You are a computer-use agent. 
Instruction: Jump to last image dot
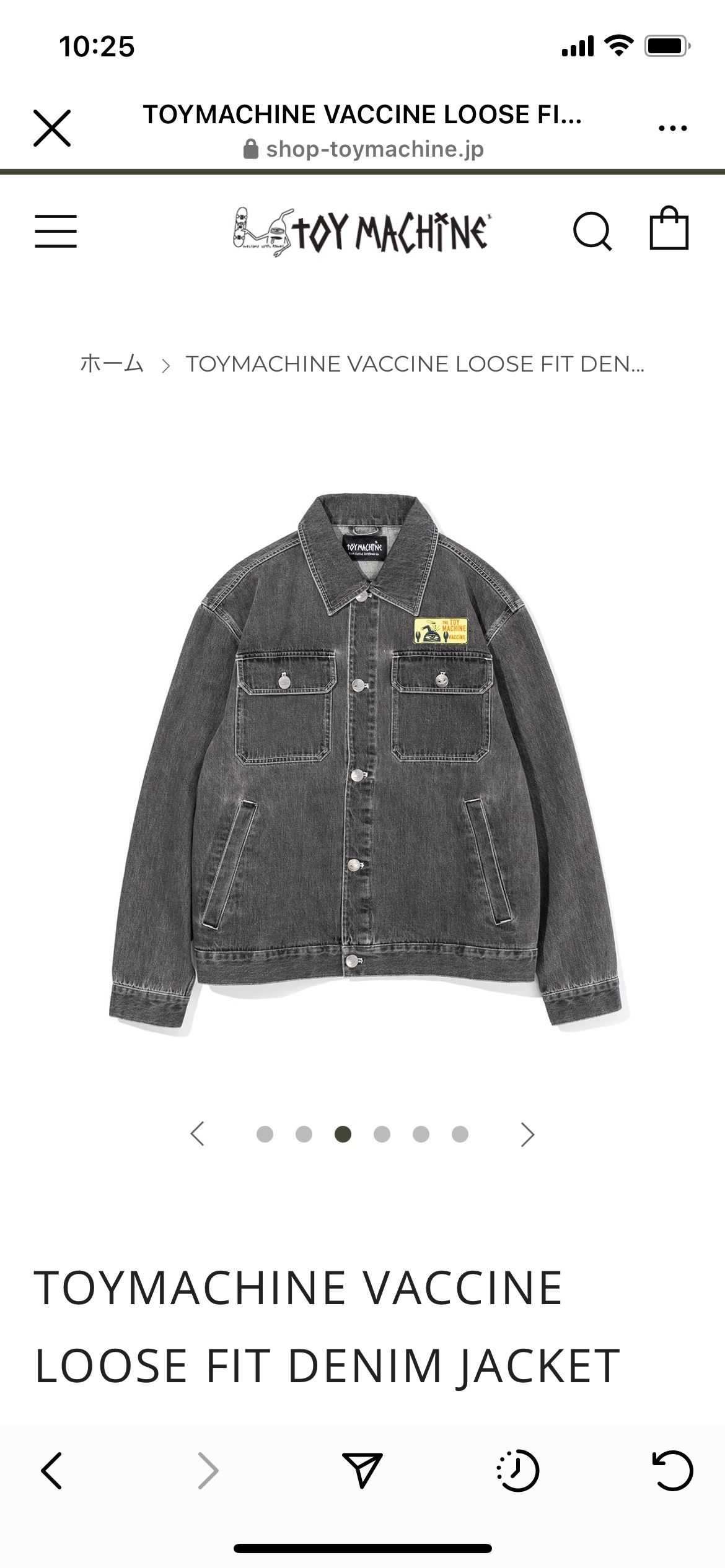(x=460, y=1134)
